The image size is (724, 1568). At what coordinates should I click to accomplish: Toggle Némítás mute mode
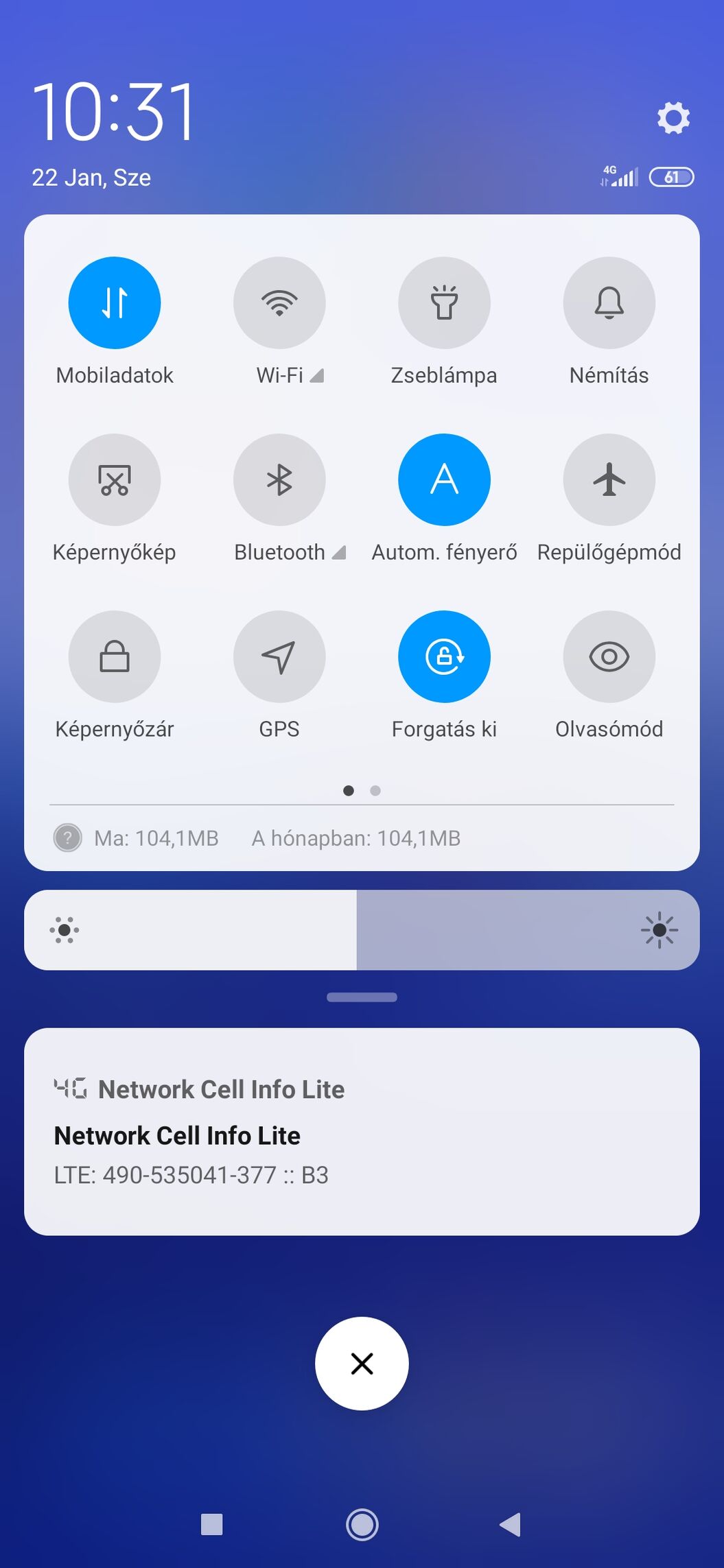(x=609, y=302)
